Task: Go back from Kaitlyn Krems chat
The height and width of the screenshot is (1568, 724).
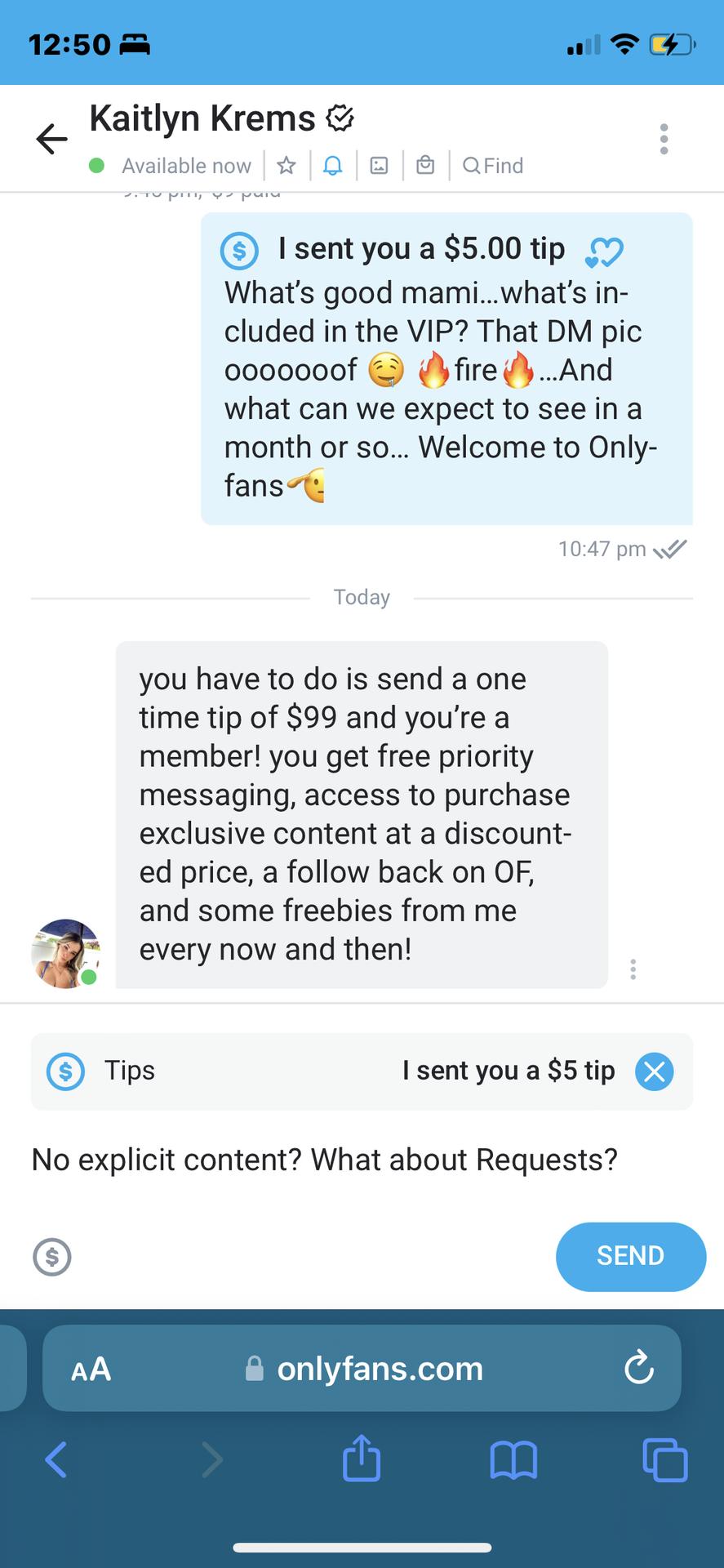Action: tap(51, 139)
